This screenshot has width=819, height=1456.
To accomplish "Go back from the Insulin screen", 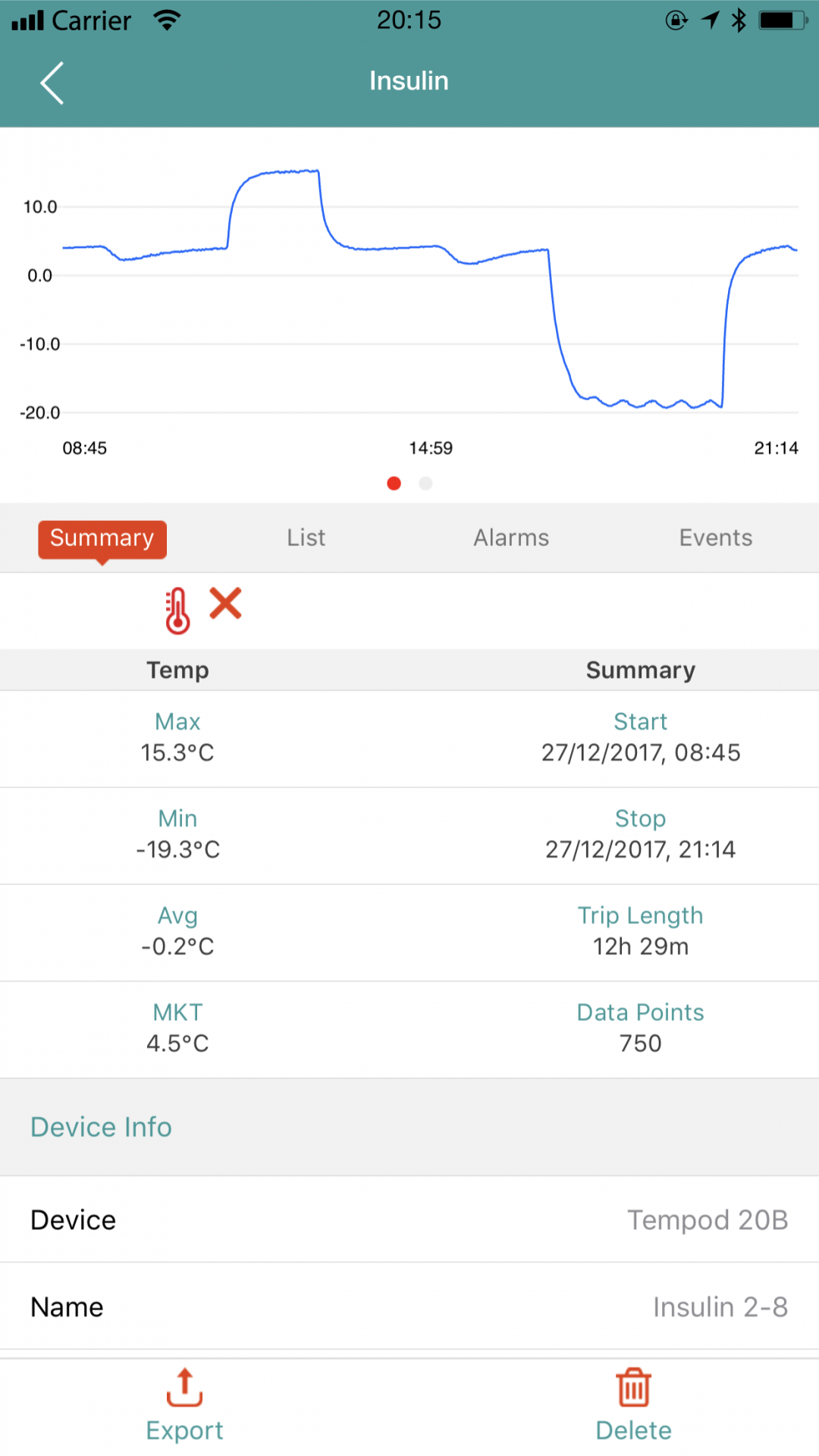I will [52, 83].
